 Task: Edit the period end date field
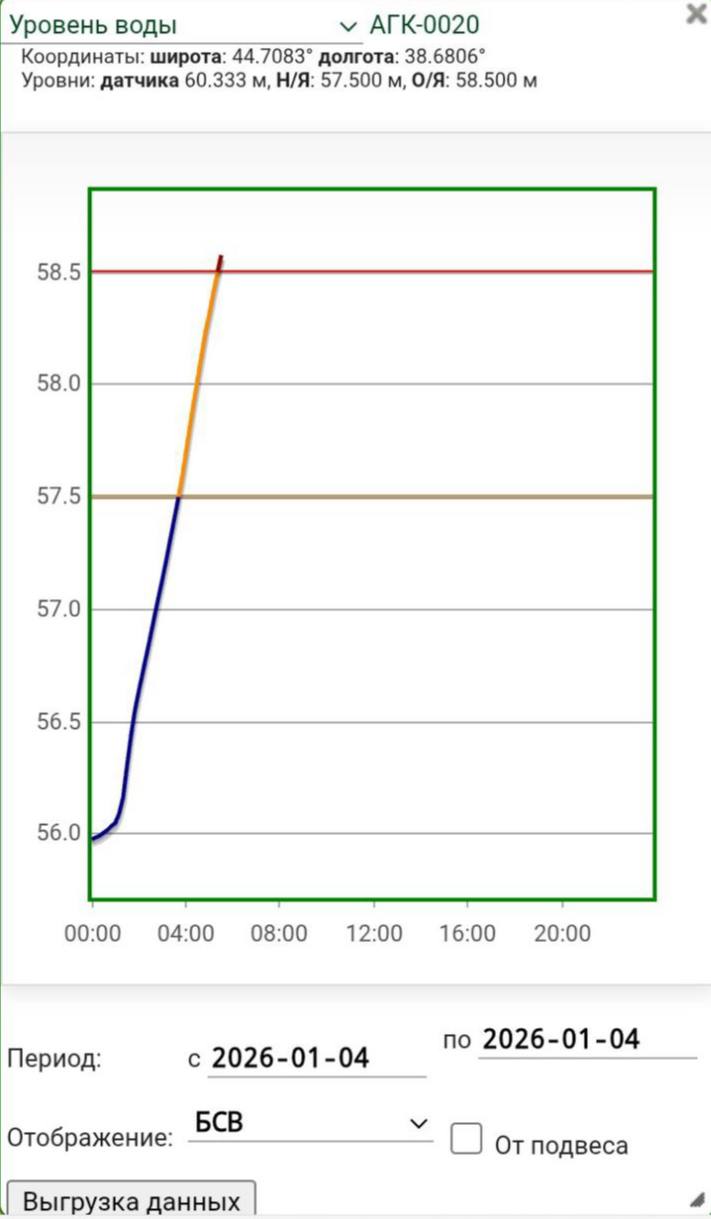(586, 1039)
